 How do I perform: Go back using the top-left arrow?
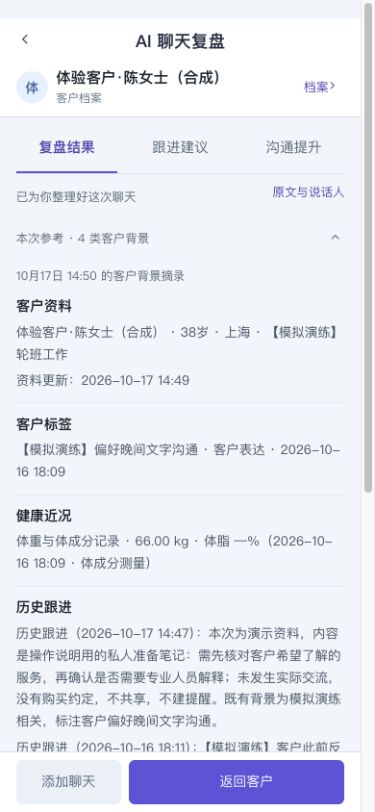(x=25, y=40)
